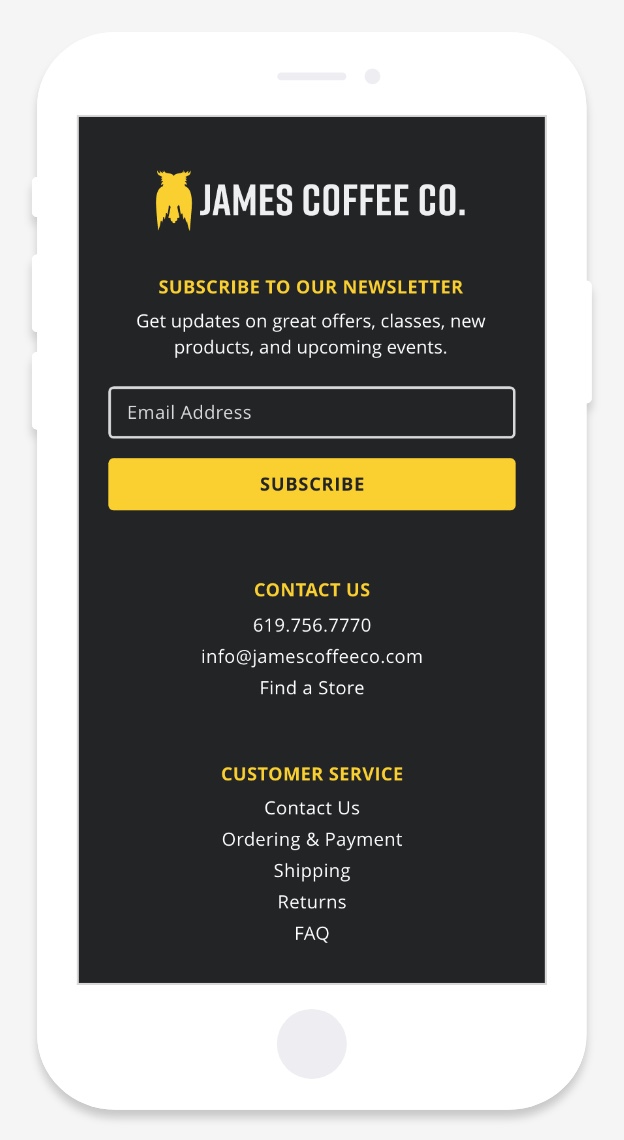
Task: Open Contact Us under Customer Service
Action: (311, 808)
